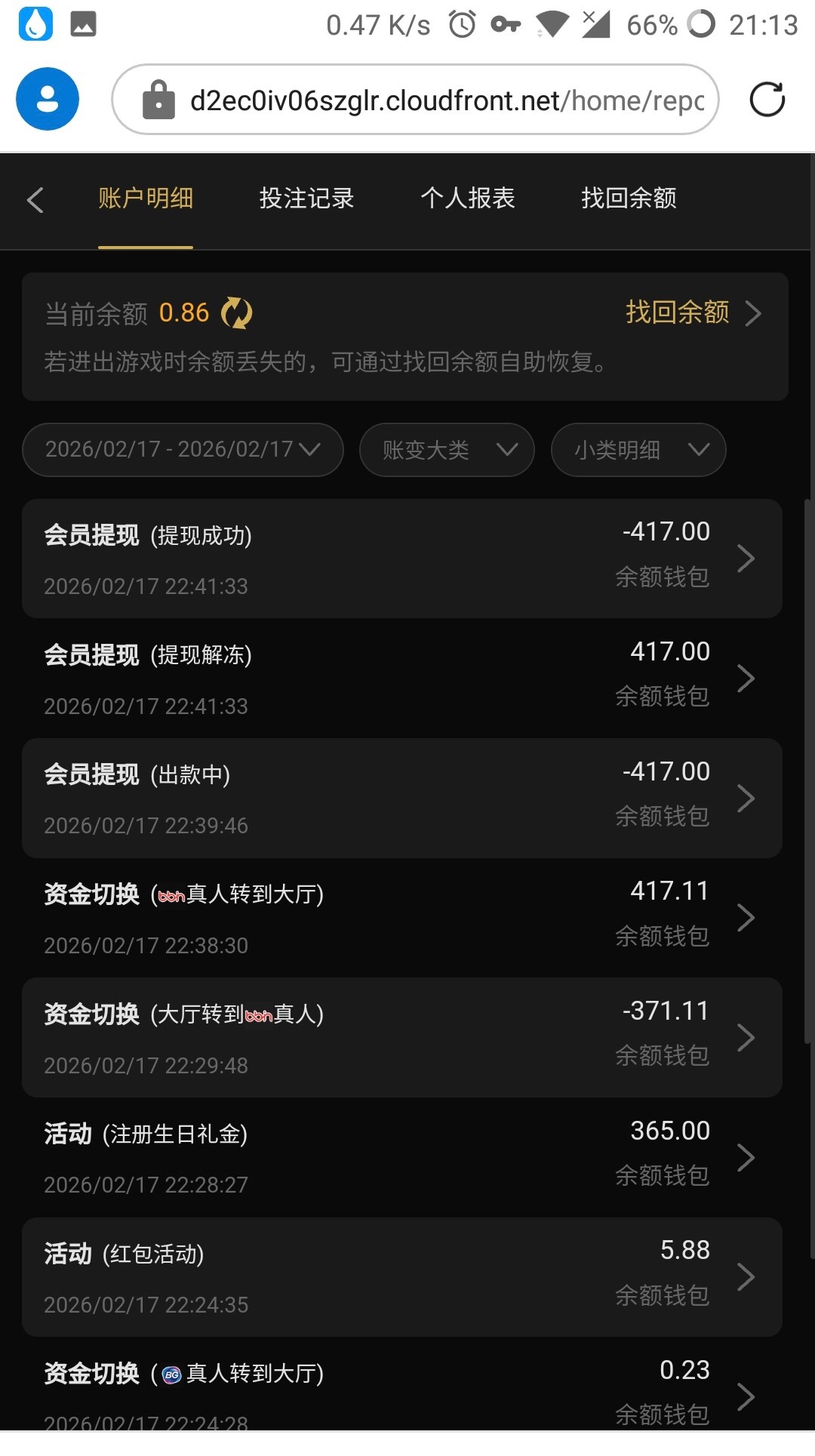Open the 417.11 资金切换 transfer record
The width and height of the screenshot is (815, 1456).
pos(401,918)
